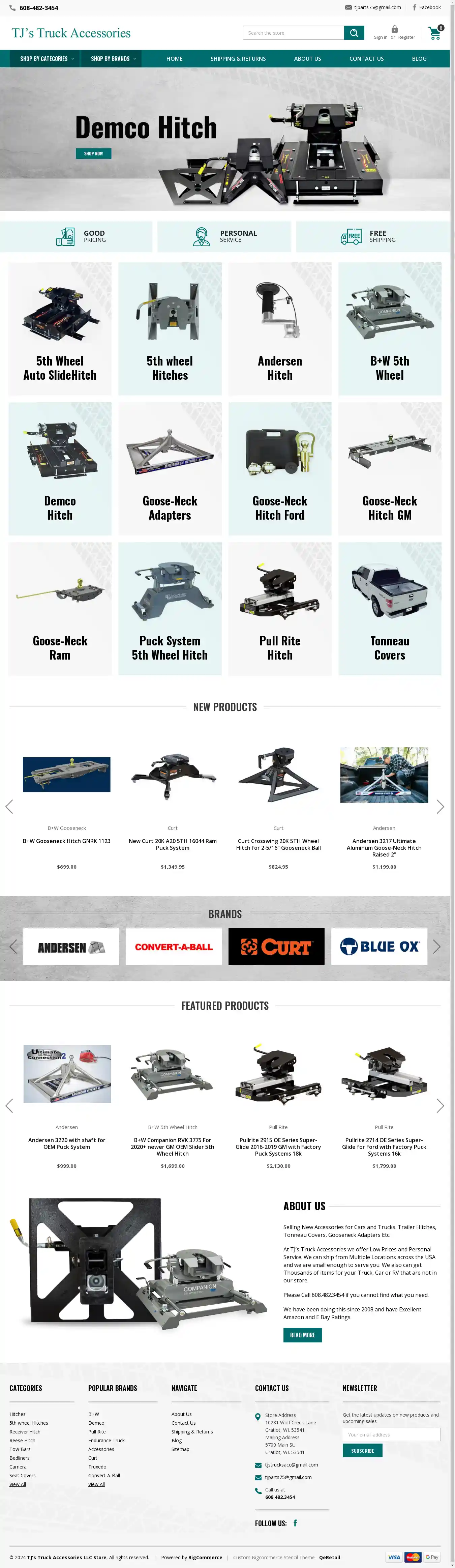Open the Tonneau Covers category tile
455x1568 pixels.
389,609
